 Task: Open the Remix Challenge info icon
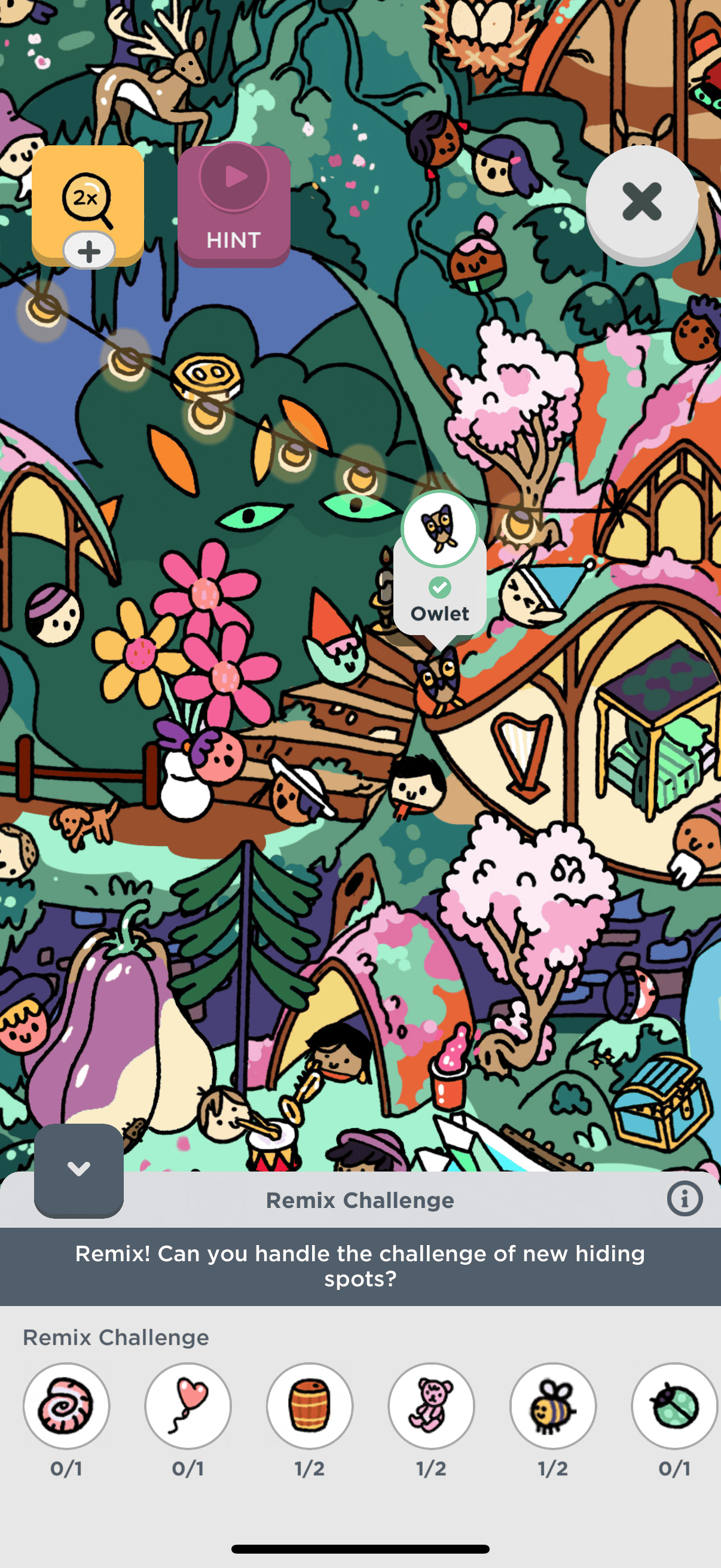[x=684, y=1199]
